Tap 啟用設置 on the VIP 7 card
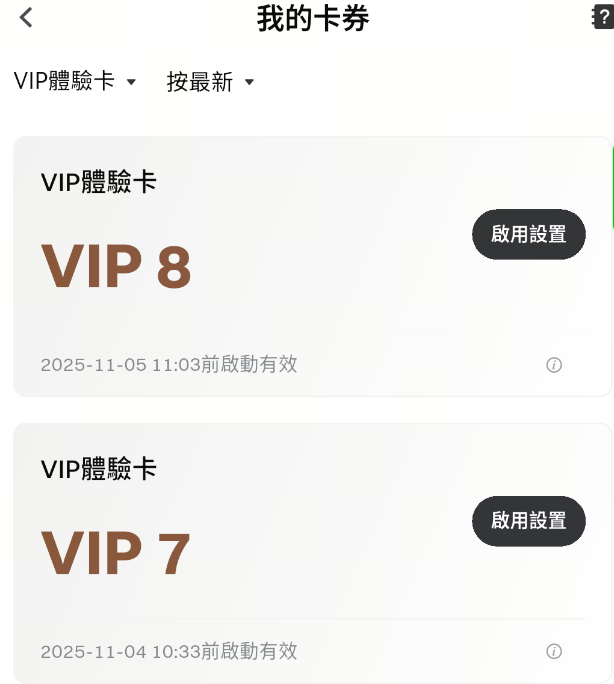614x684 pixels. click(528, 521)
